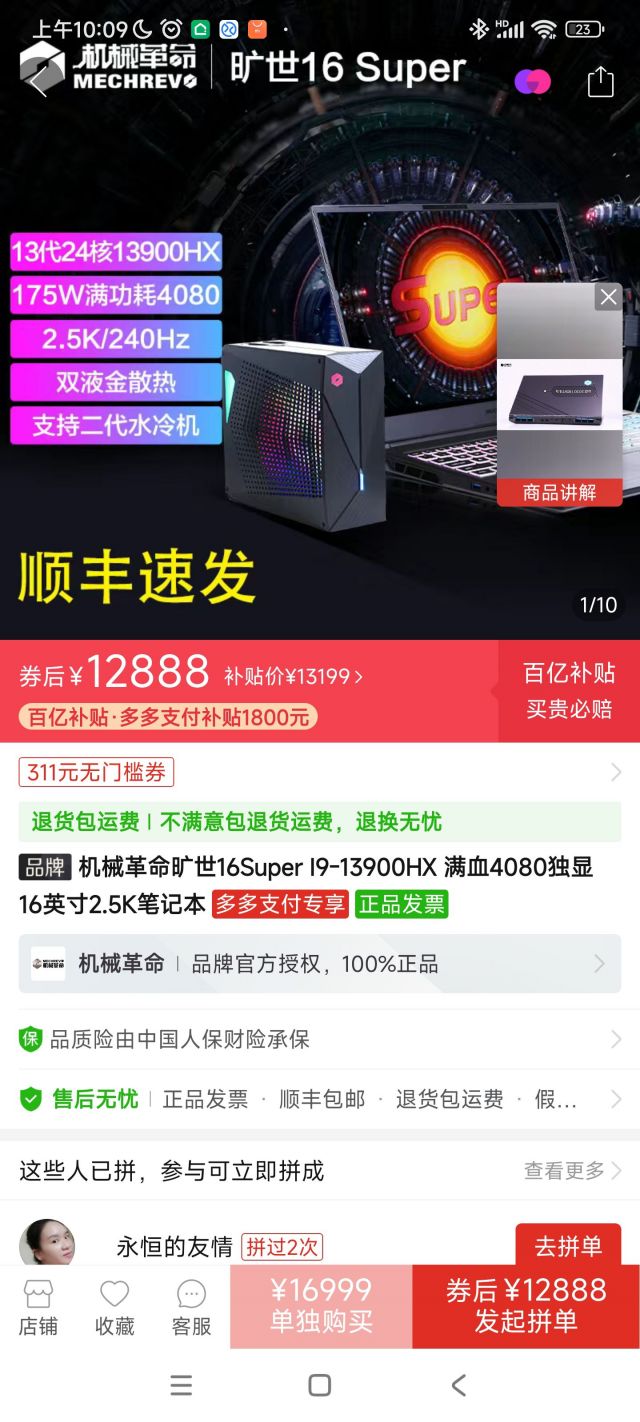This screenshot has height=1422, width=640.
Task: Claim the 311元无门槛券 coupon
Action: click(97, 772)
